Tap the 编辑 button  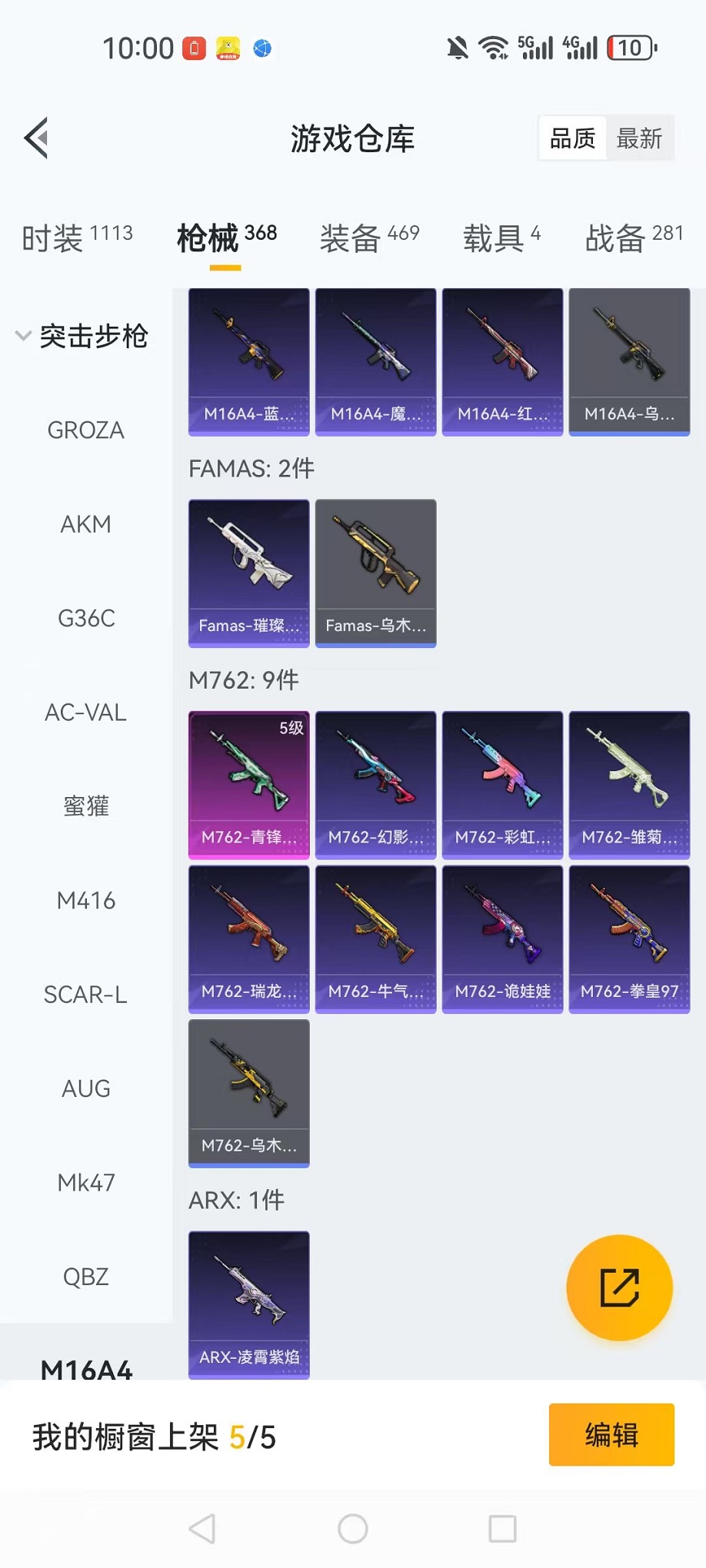click(x=611, y=1435)
